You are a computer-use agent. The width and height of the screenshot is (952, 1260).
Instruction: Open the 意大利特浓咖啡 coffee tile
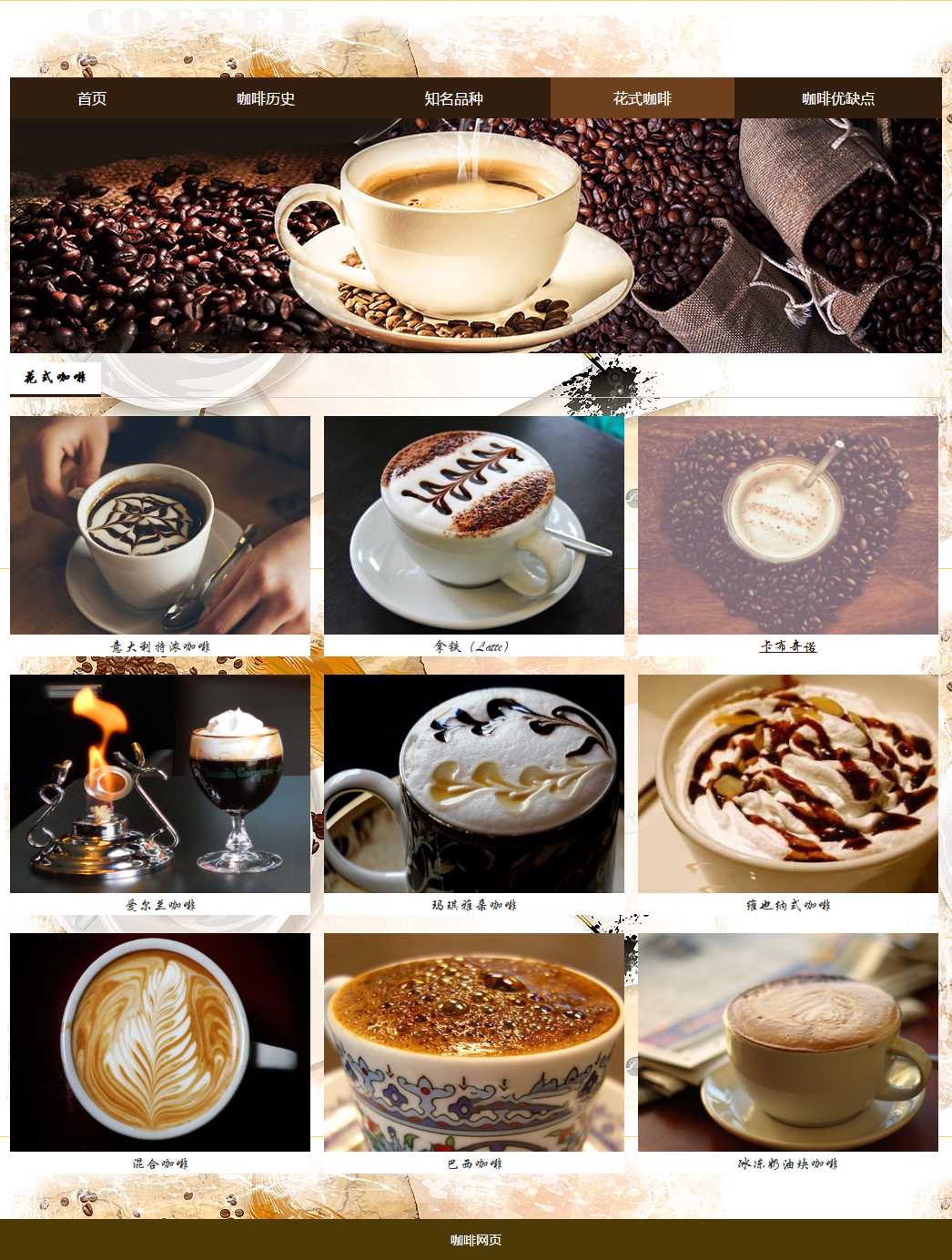160,526
